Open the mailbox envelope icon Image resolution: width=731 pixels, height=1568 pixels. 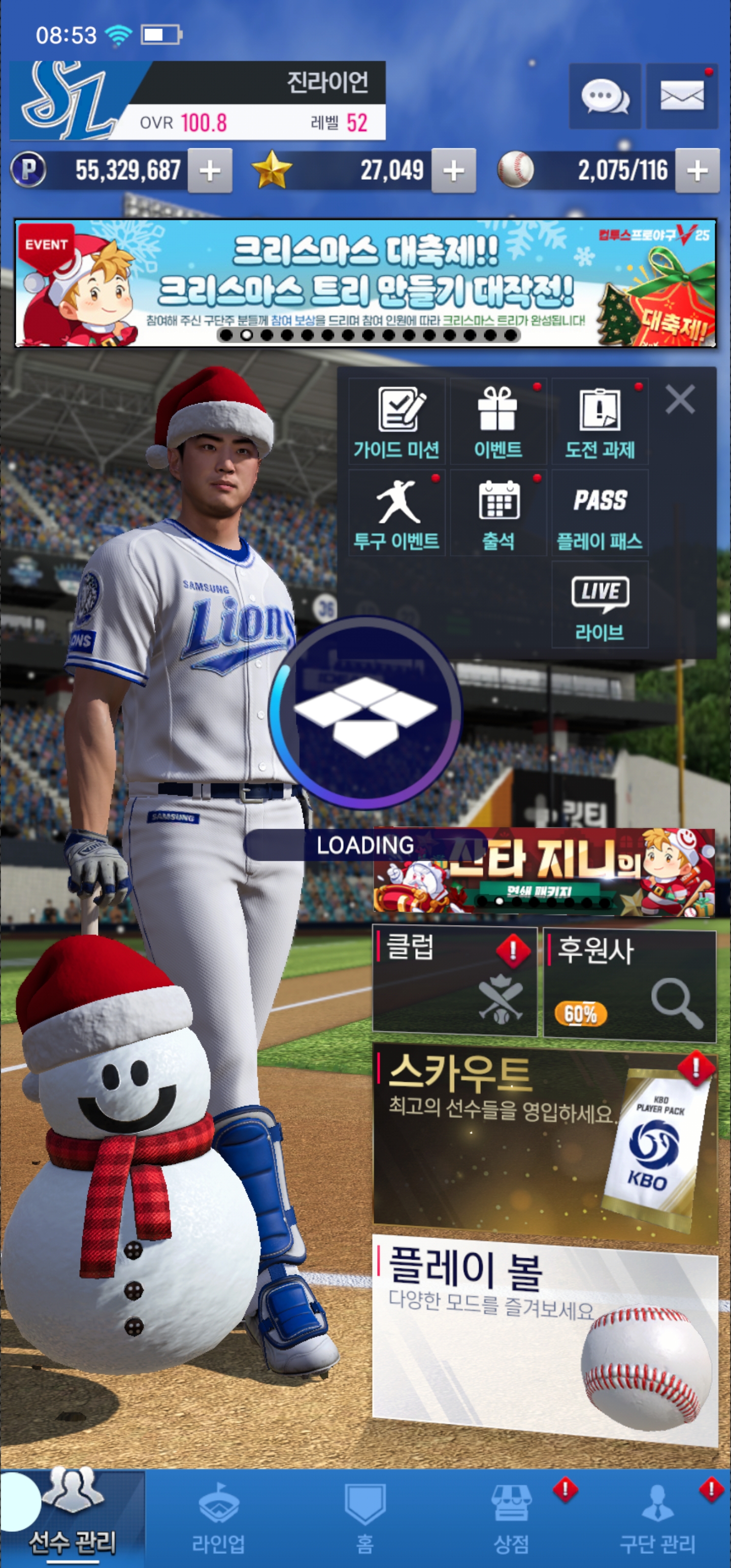[682, 96]
